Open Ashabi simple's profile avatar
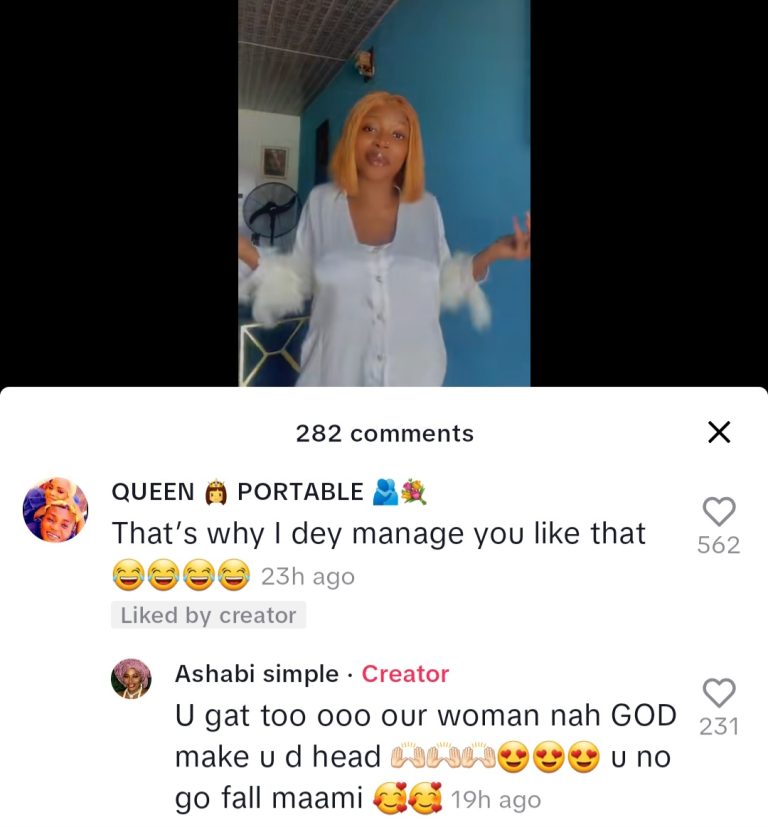Image resolution: width=768 pixels, height=827 pixels. (131, 678)
